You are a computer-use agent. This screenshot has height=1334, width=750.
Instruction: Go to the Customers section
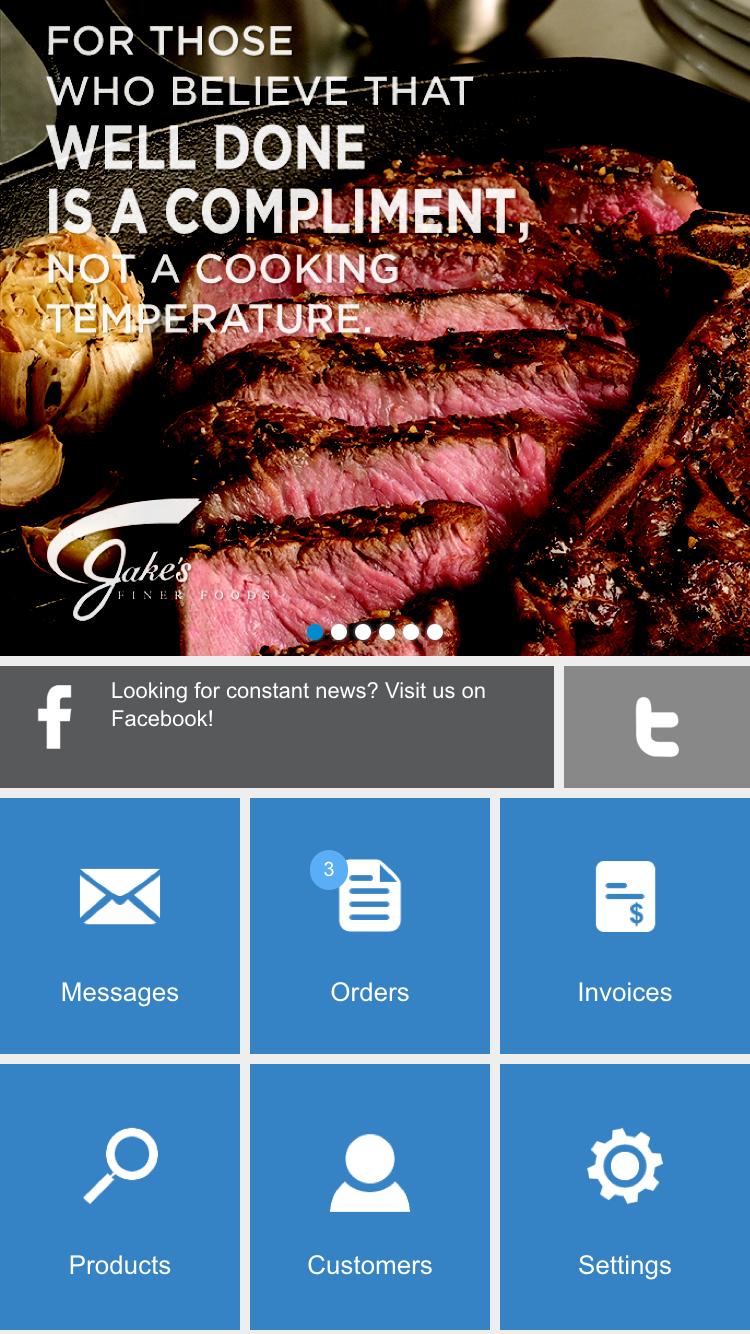tap(370, 1197)
